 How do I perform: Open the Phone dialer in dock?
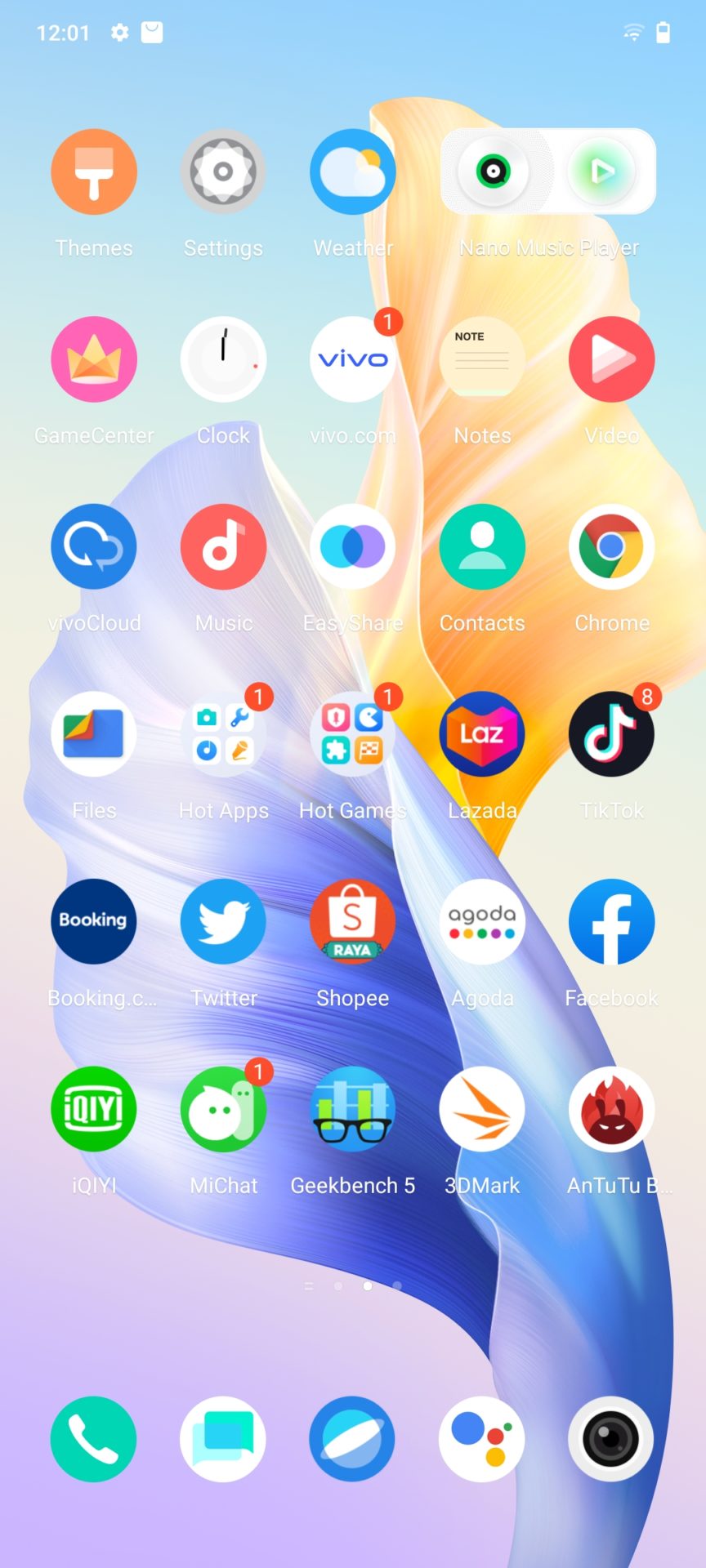click(x=94, y=1439)
